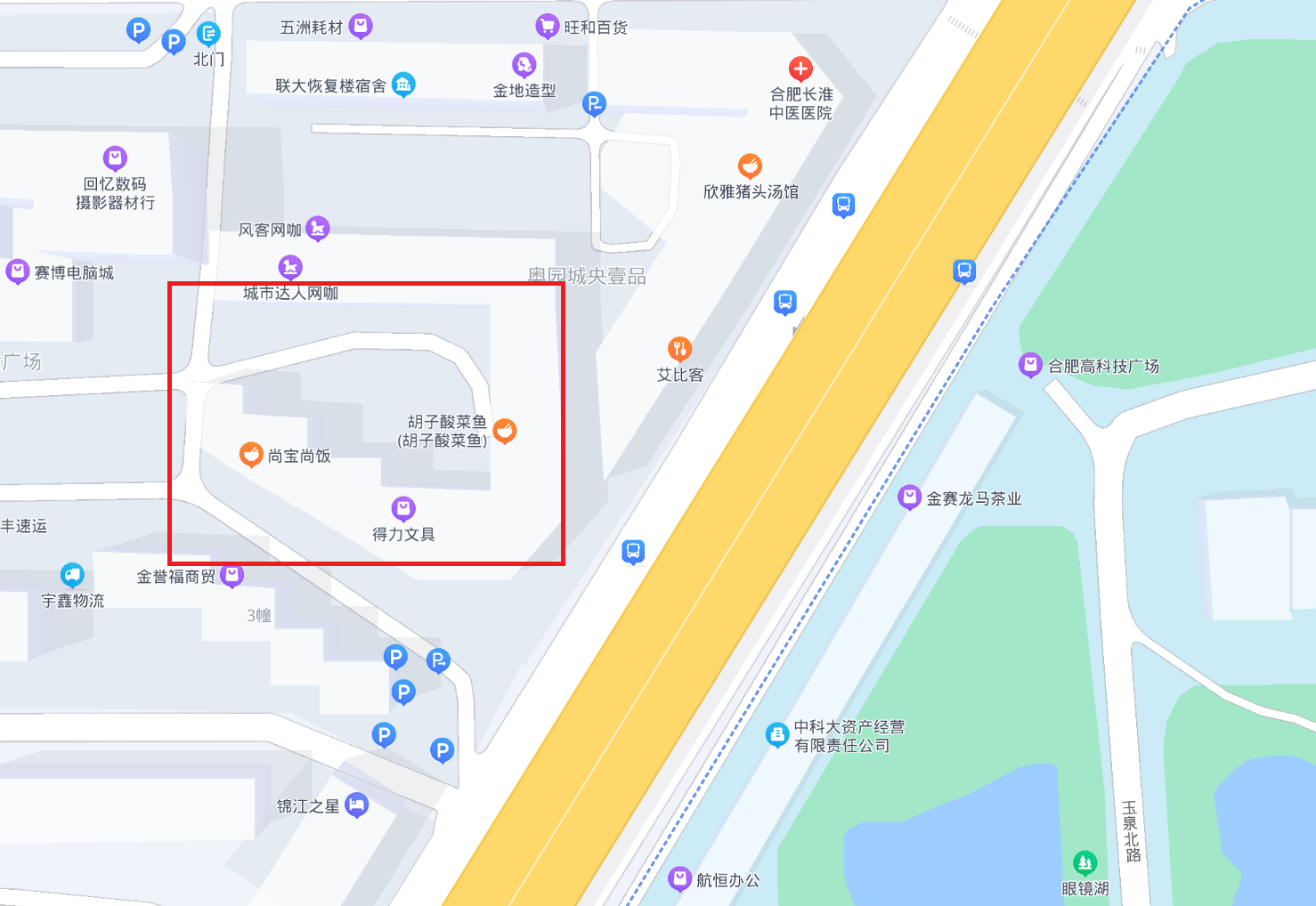Tap the 眼镜湖 park marker

[1084, 862]
